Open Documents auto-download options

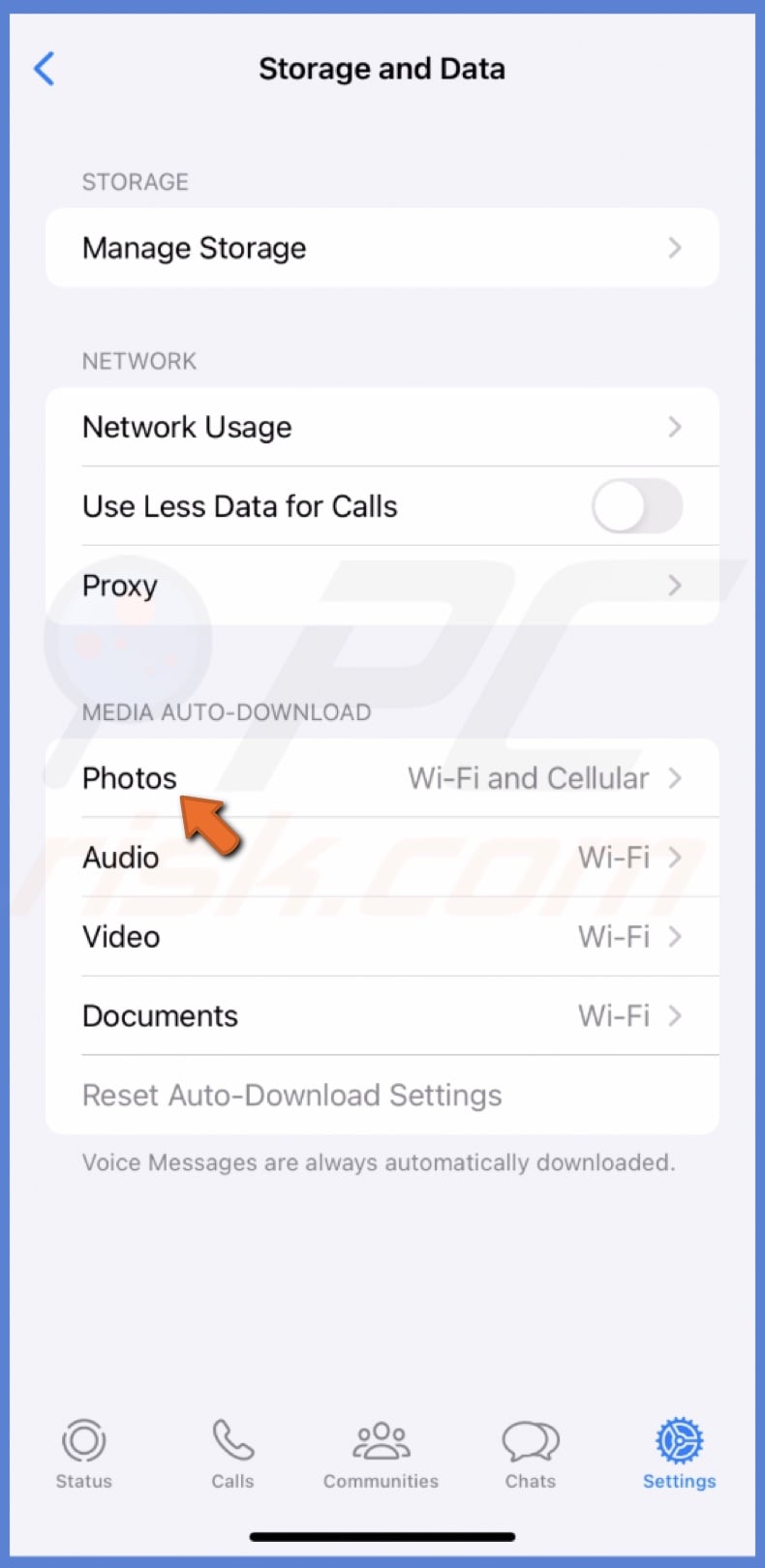click(382, 1016)
